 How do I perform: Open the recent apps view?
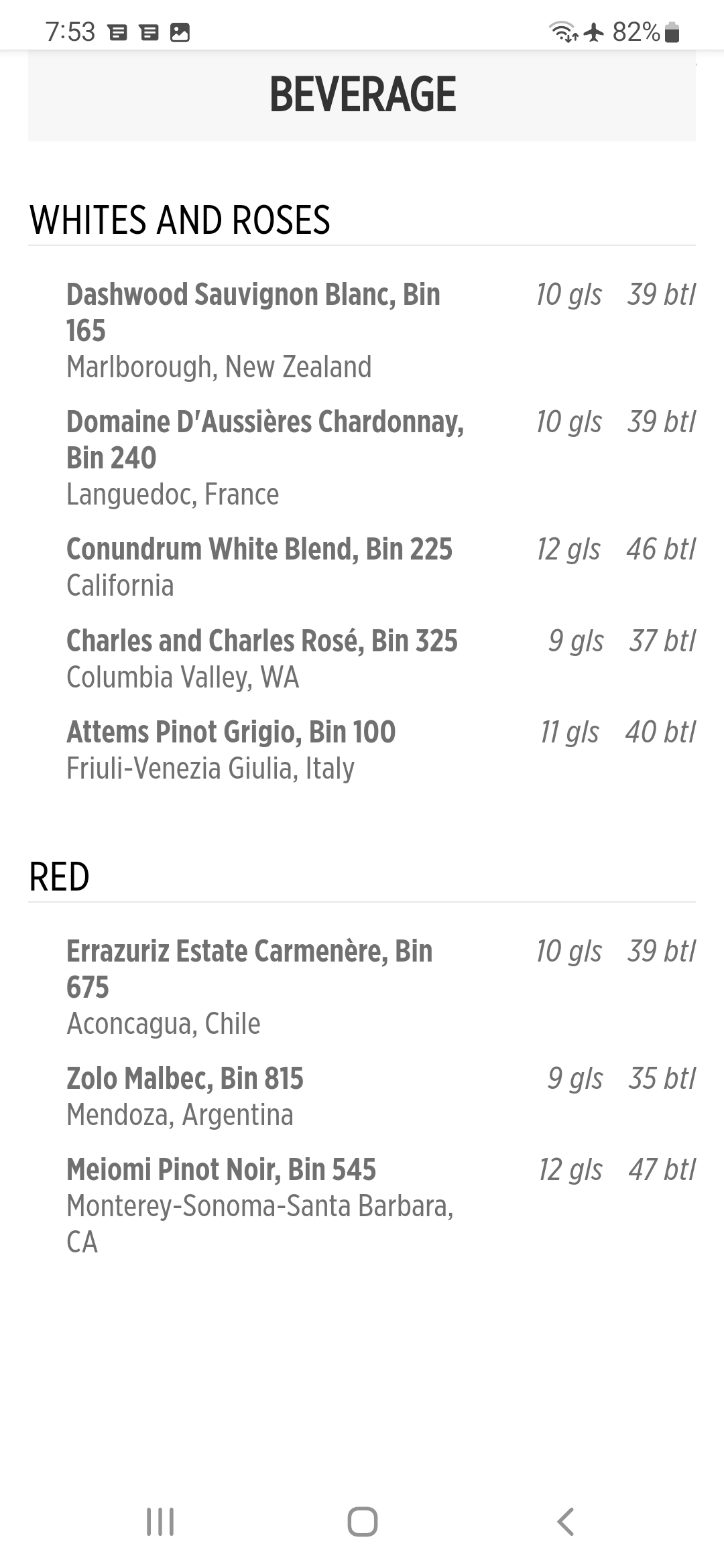[160, 1521]
